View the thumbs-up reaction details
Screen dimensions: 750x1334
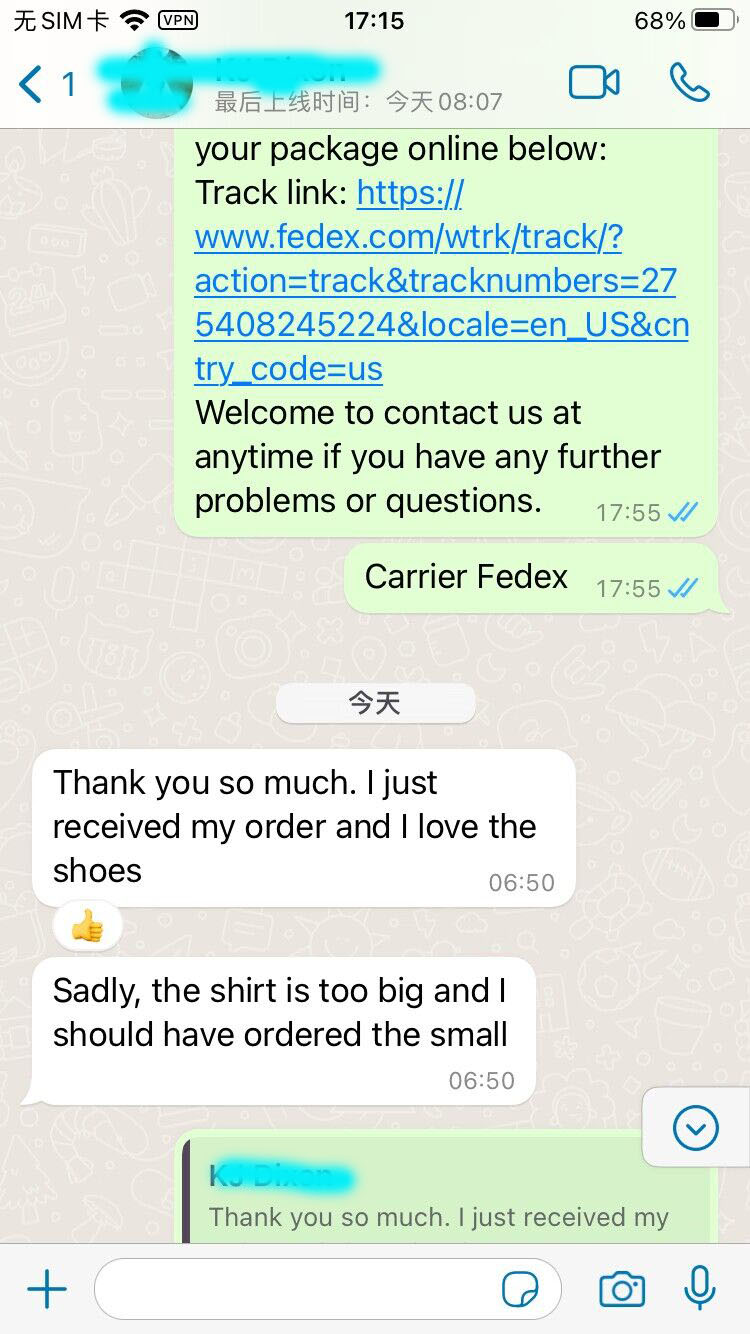(88, 929)
